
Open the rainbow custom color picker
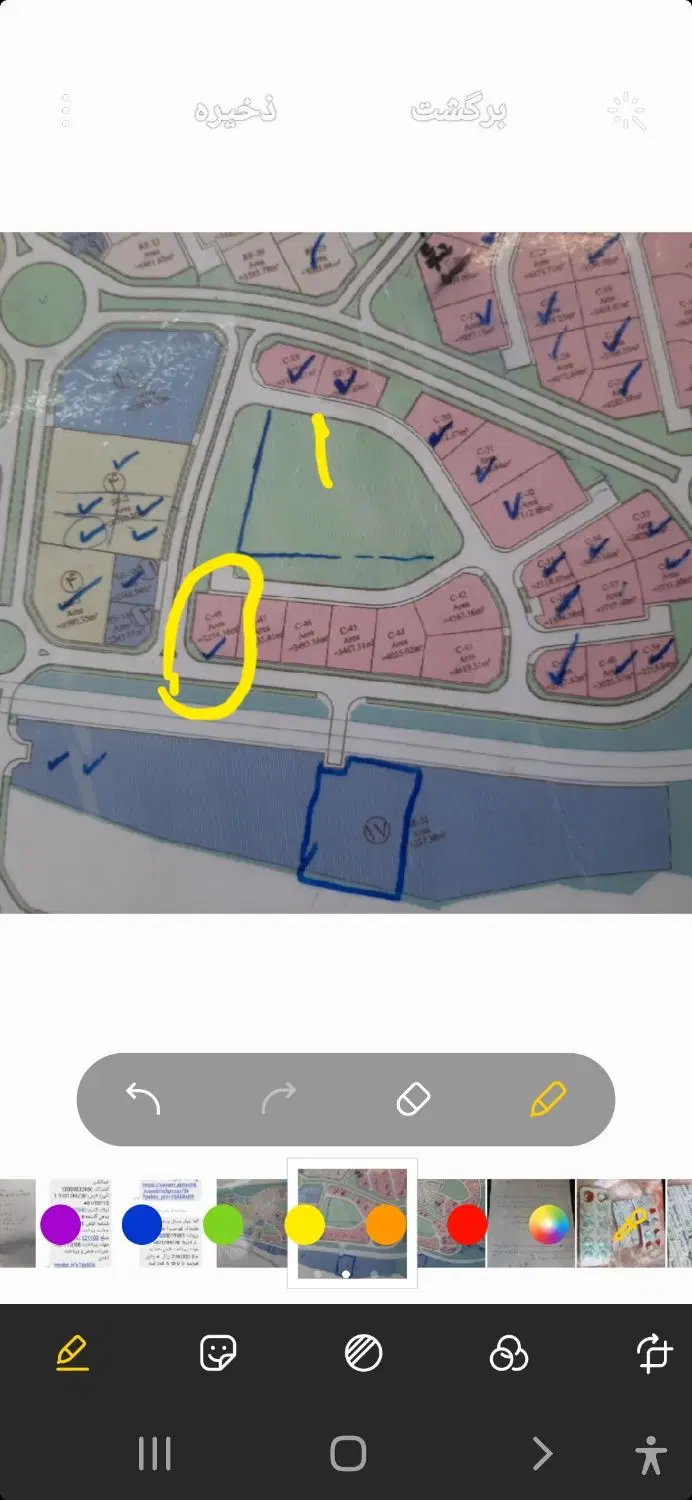click(549, 1225)
